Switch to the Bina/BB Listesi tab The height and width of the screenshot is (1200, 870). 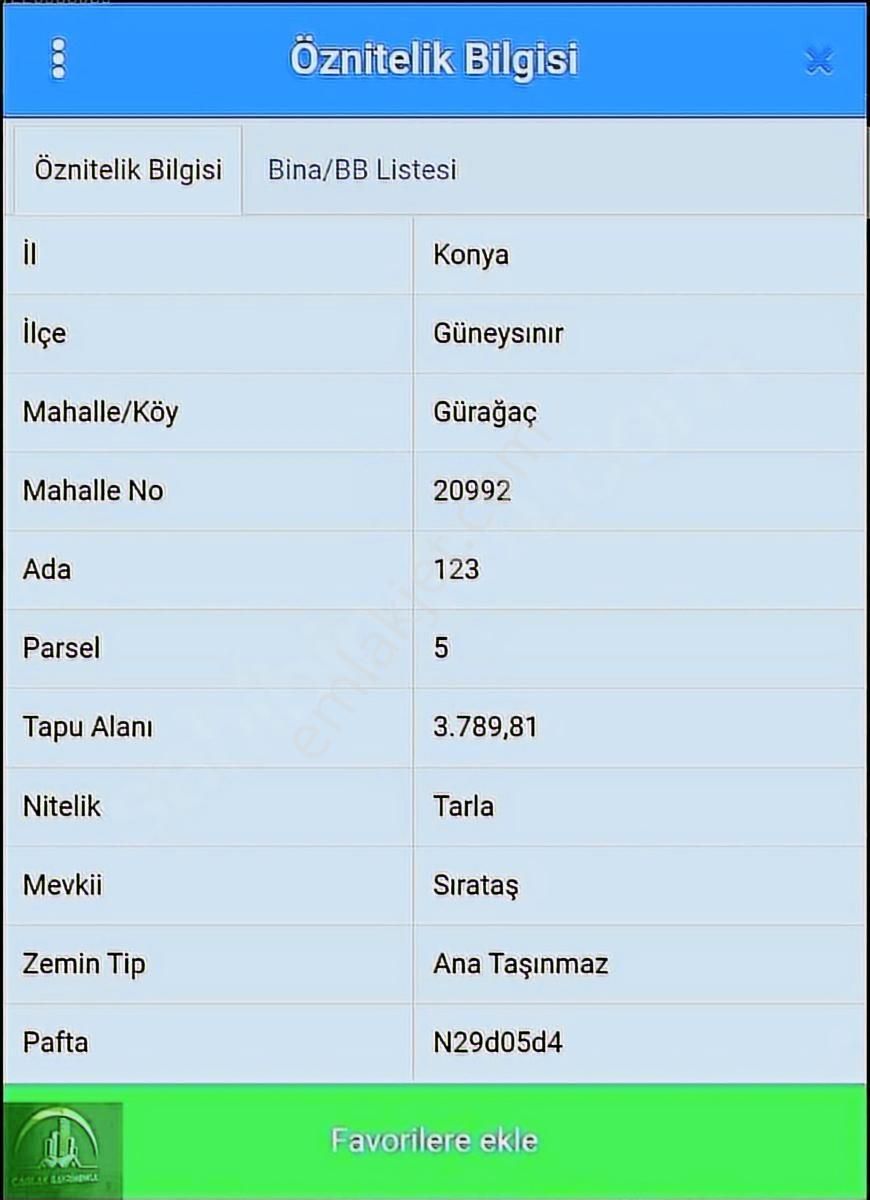click(362, 170)
